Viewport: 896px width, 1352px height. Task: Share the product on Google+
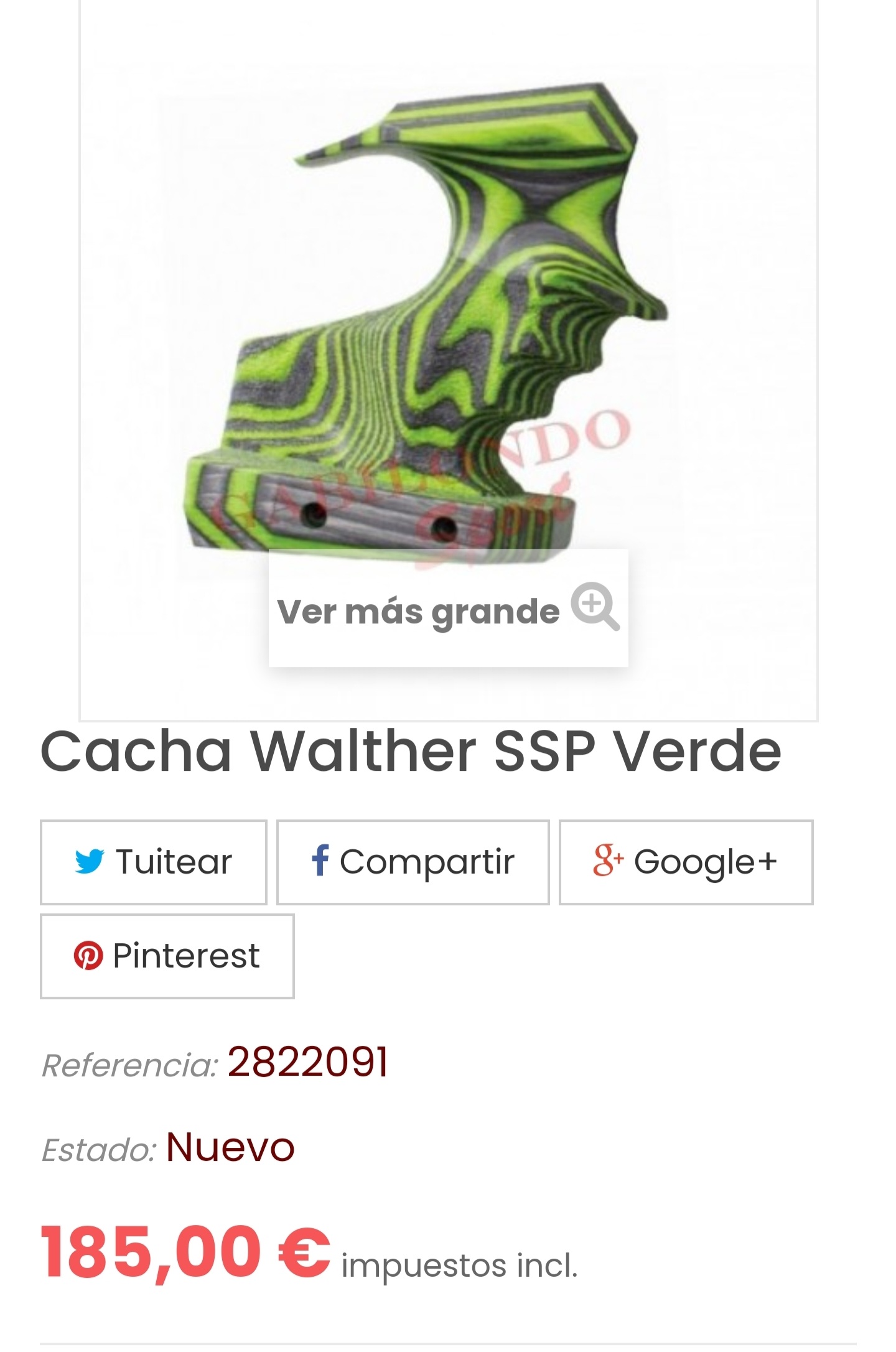tap(686, 862)
